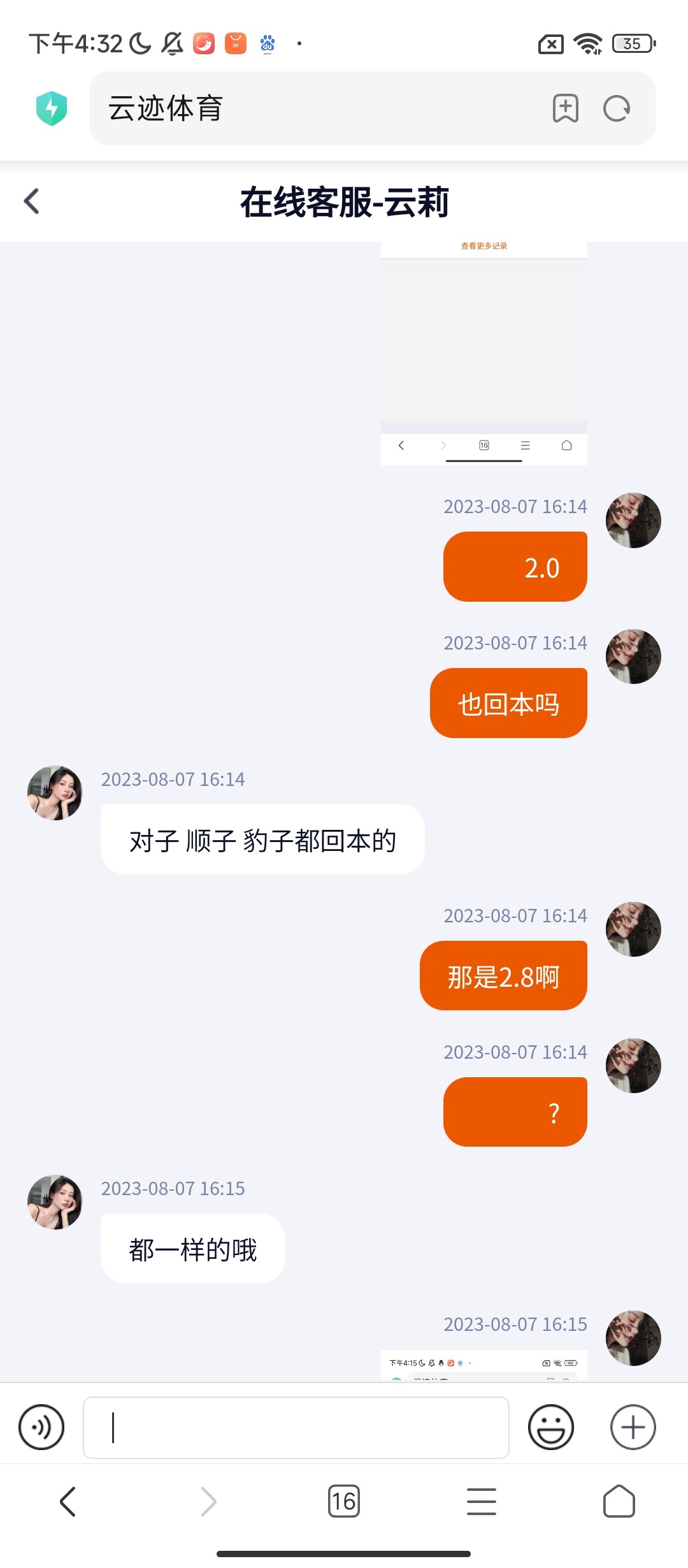The height and width of the screenshot is (1568, 688).
Task: Tap the 云迹体育 address bar
Action: (319, 108)
